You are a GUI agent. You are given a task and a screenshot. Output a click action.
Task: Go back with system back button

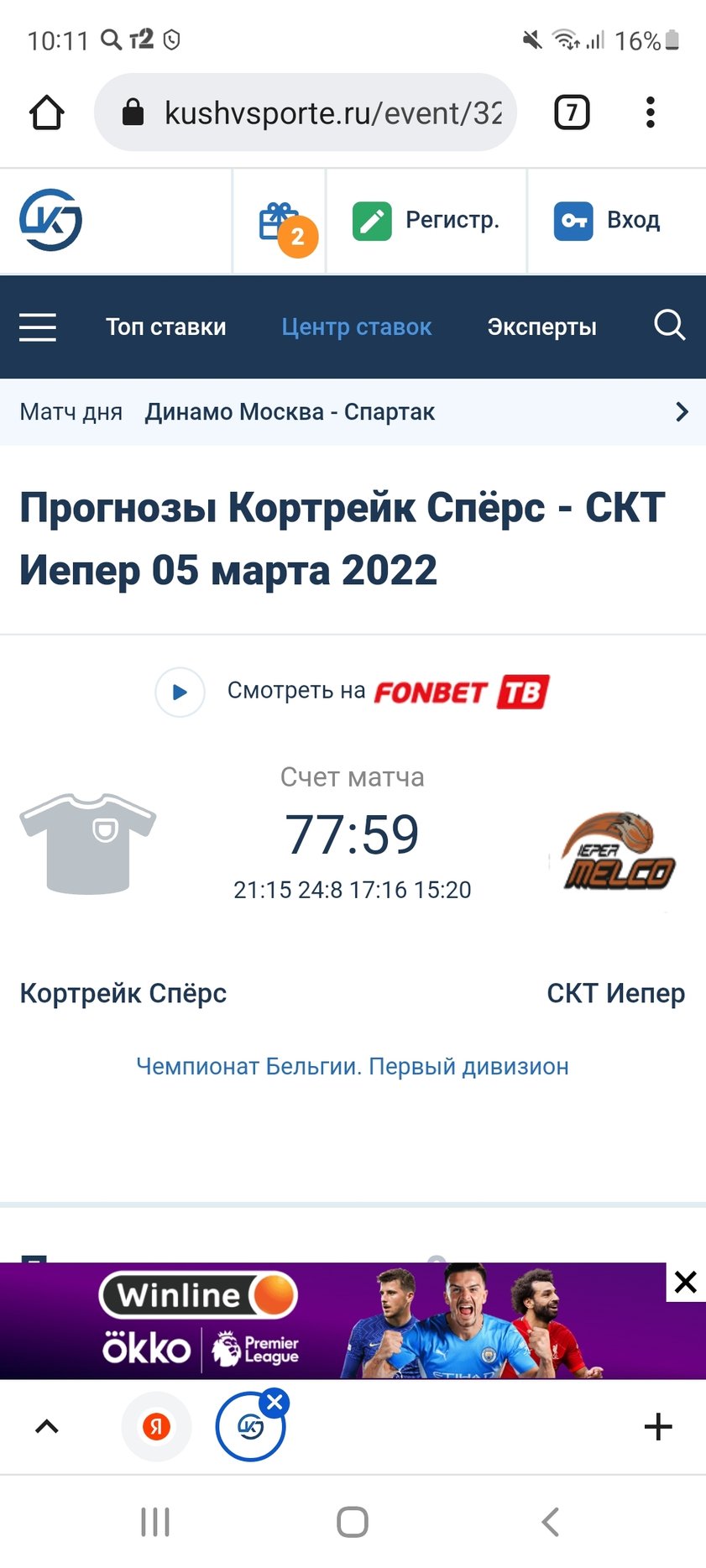551,1522
